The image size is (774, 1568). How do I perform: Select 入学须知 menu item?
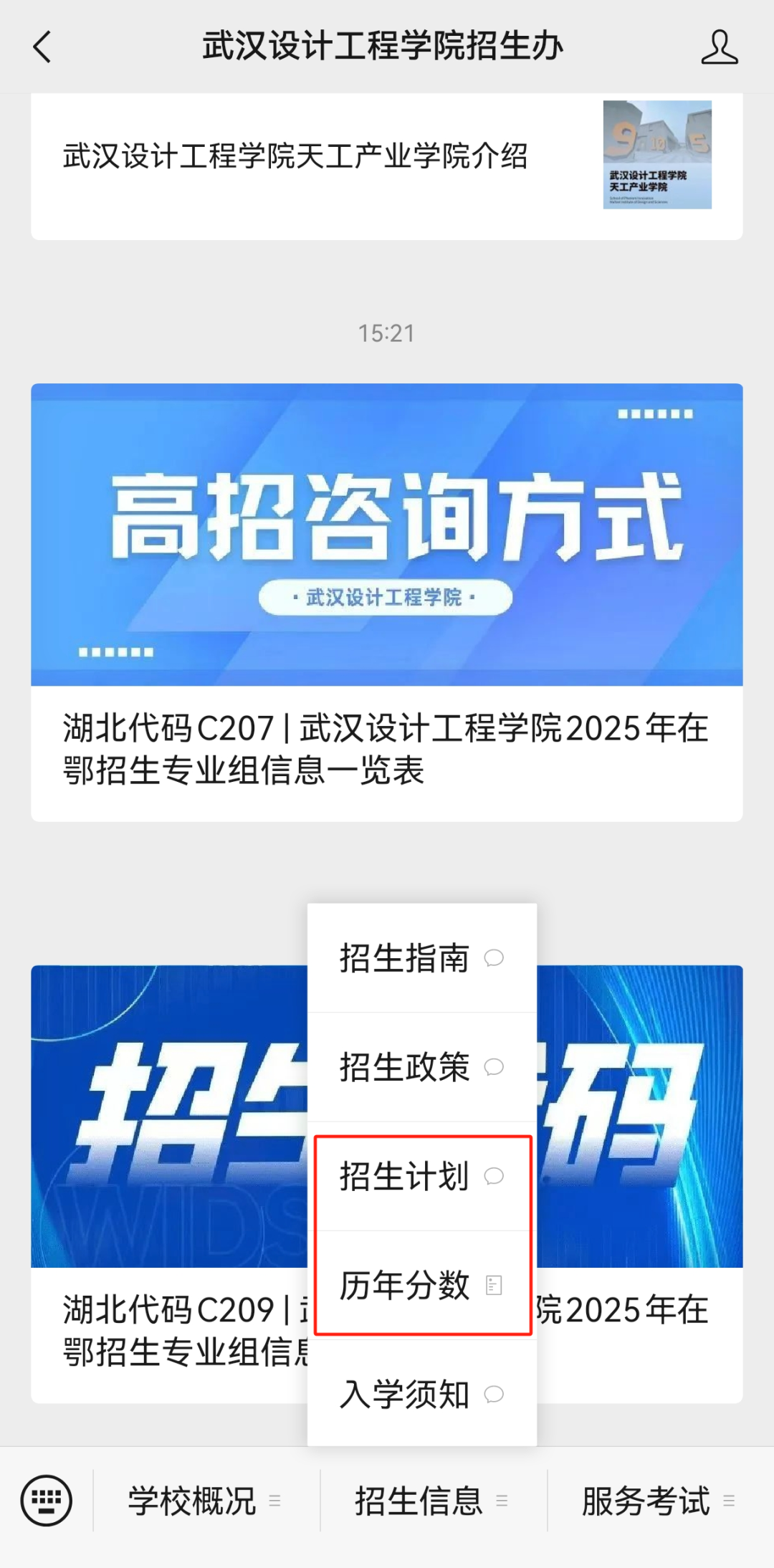click(x=421, y=1394)
